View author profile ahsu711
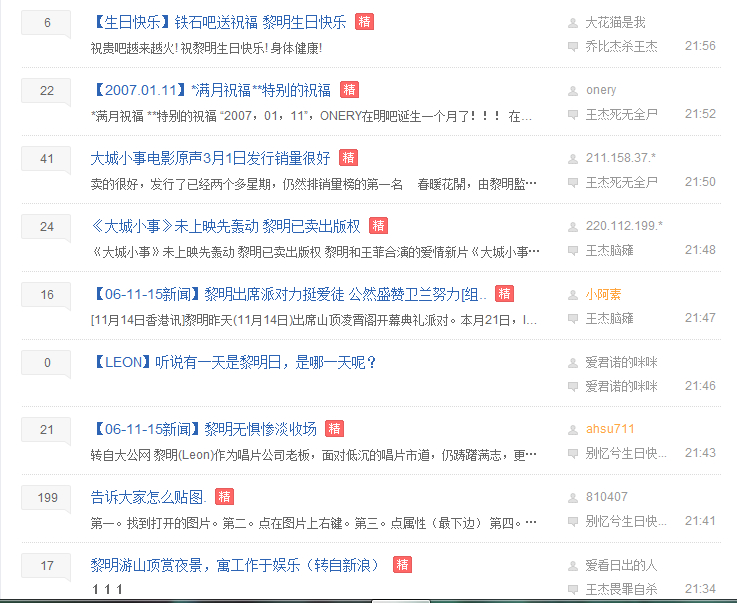This screenshot has width=737, height=603. click(x=610, y=429)
